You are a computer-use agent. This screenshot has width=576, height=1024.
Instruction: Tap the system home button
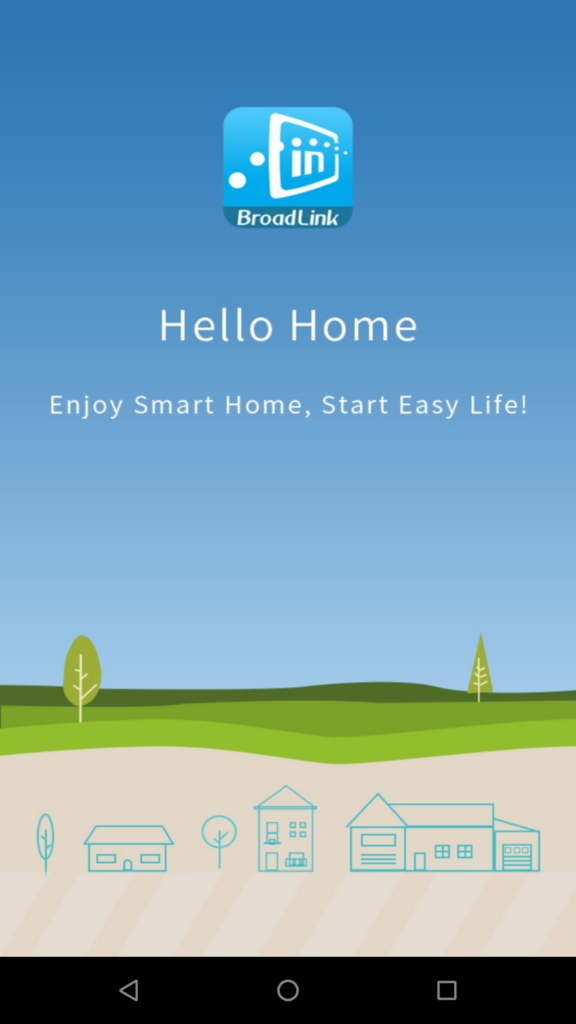tap(288, 990)
